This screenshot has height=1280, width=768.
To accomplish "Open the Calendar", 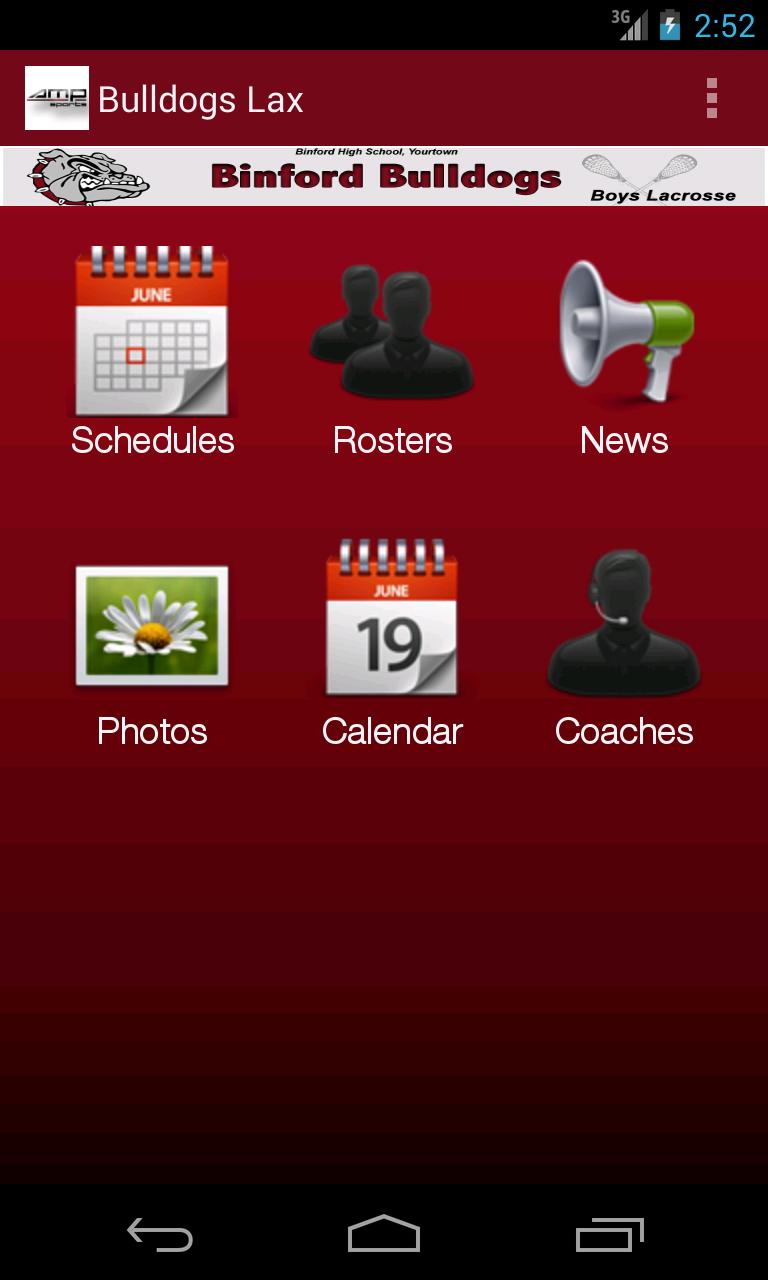I will tap(392, 645).
